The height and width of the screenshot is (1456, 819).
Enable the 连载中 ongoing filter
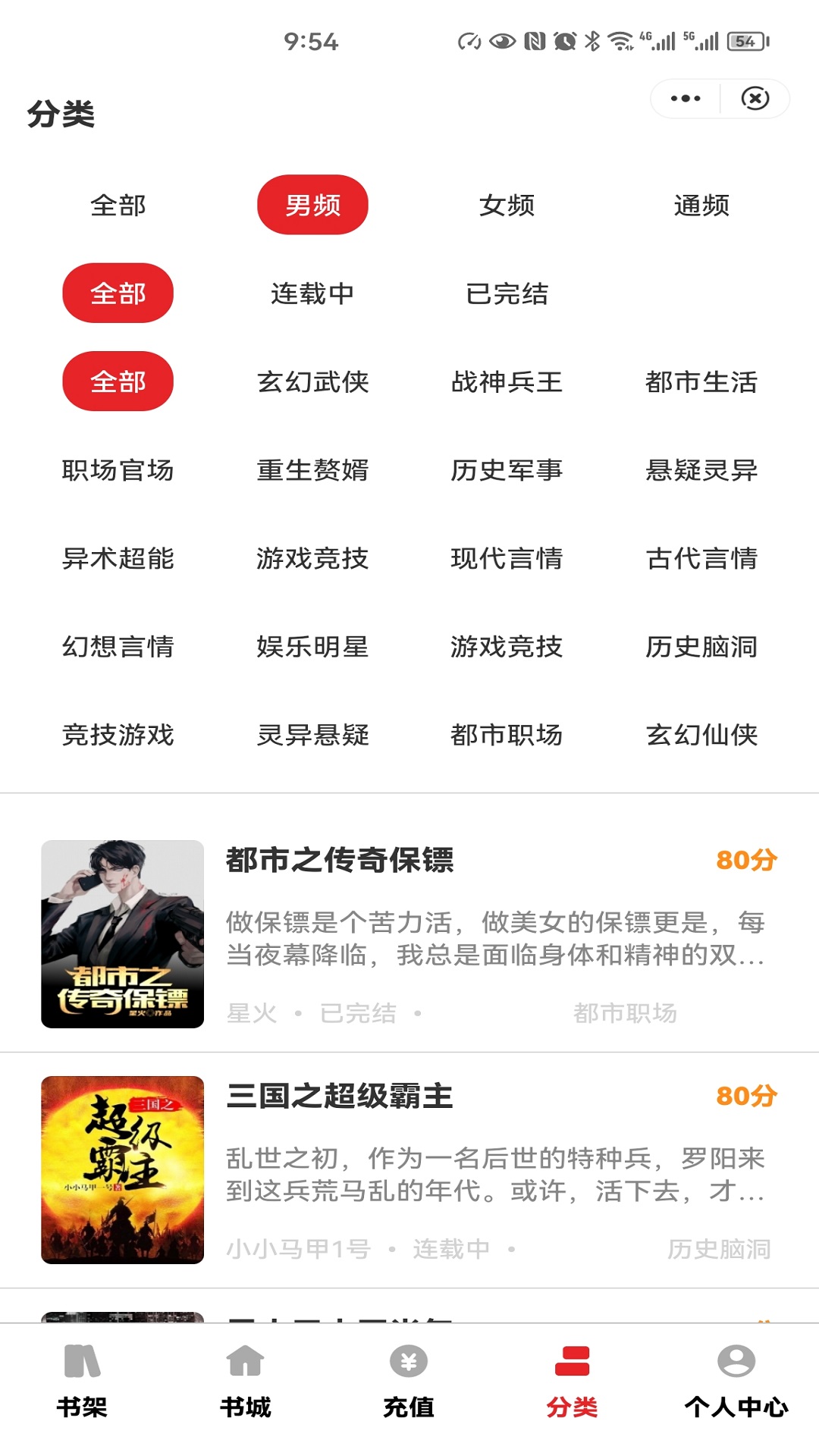coord(313,294)
